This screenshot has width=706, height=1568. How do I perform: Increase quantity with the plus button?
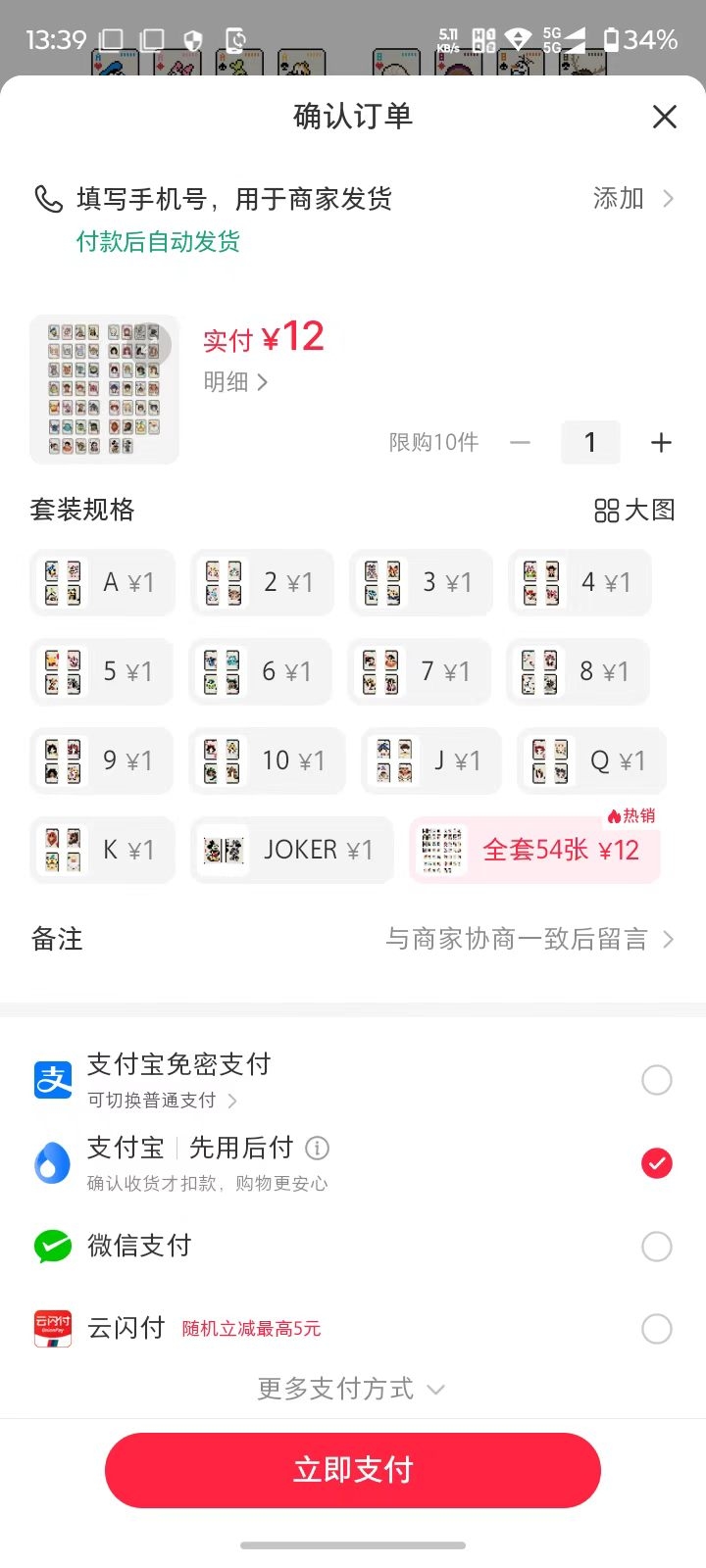pyautogui.click(x=661, y=443)
